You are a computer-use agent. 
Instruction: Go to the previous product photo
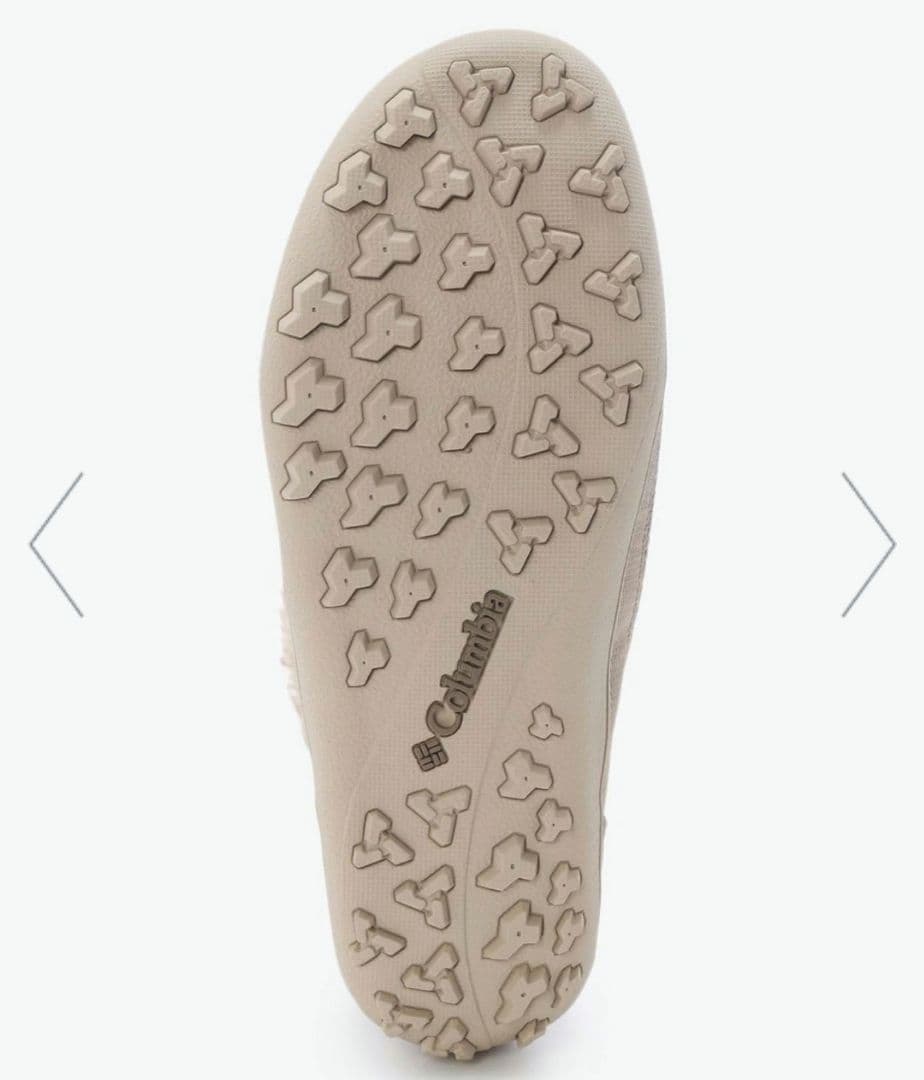[56, 544]
